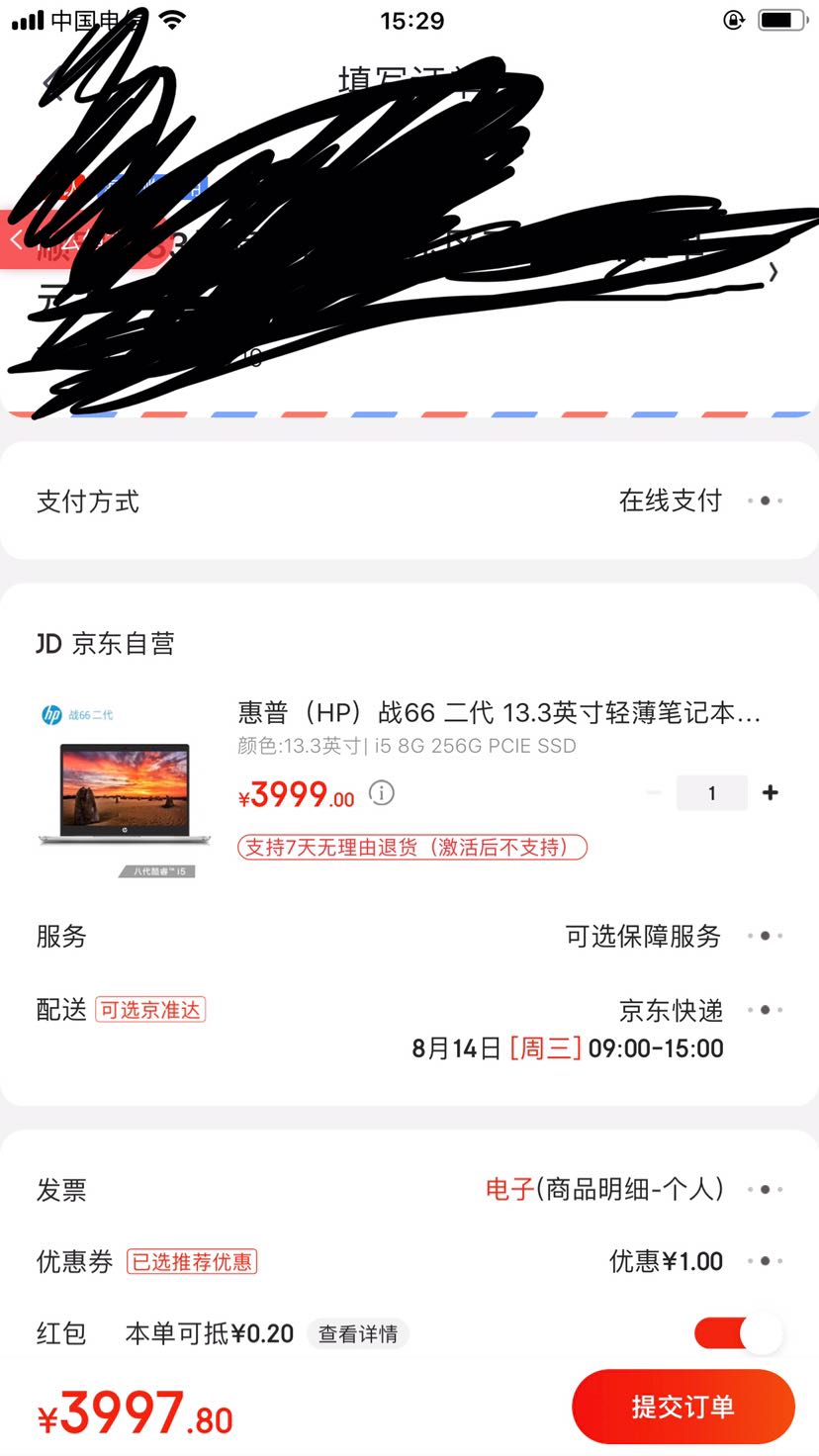Tap the 提交订单 submit order button
The width and height of the screenshot is (819, 1456).
683,1406
